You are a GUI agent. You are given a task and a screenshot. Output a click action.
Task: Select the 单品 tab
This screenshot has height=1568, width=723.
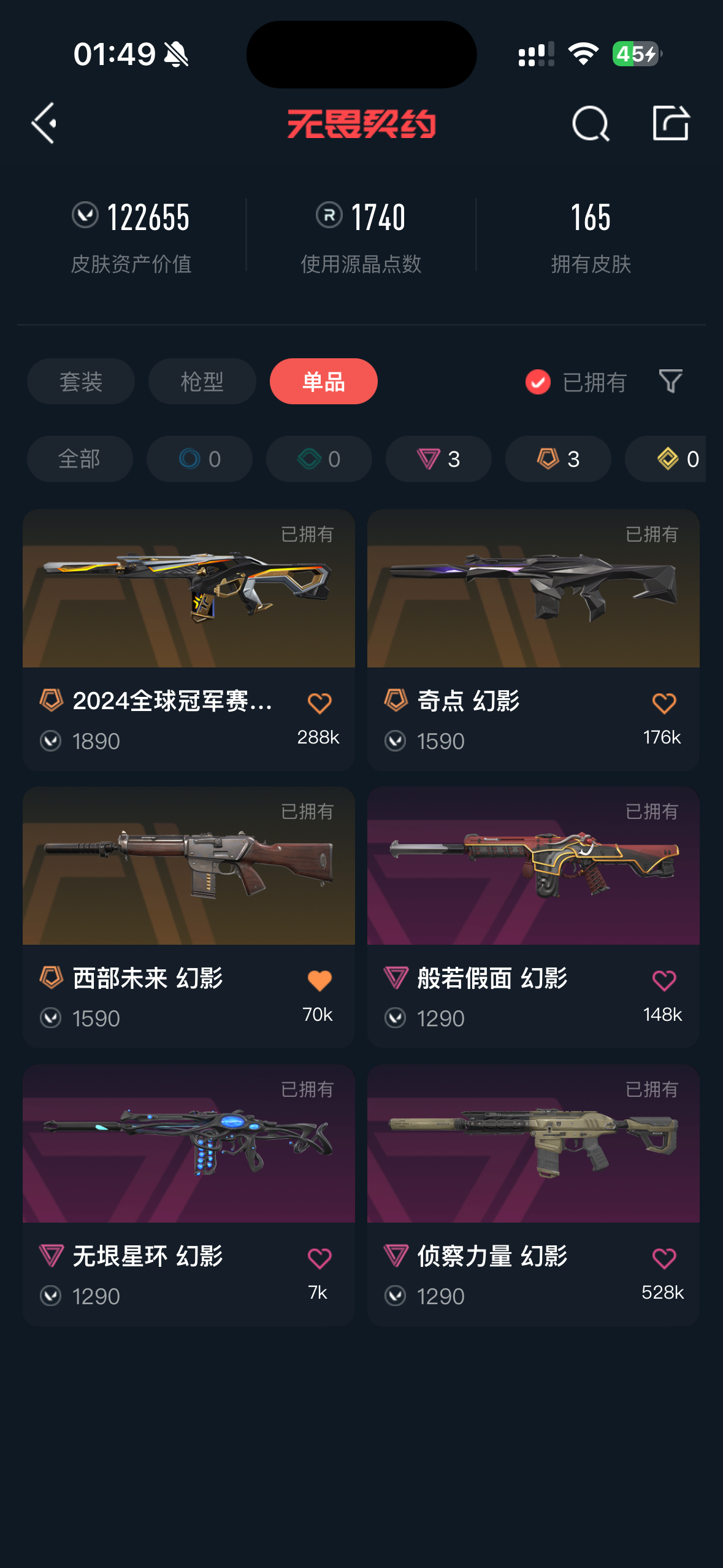tap(323, 382)
